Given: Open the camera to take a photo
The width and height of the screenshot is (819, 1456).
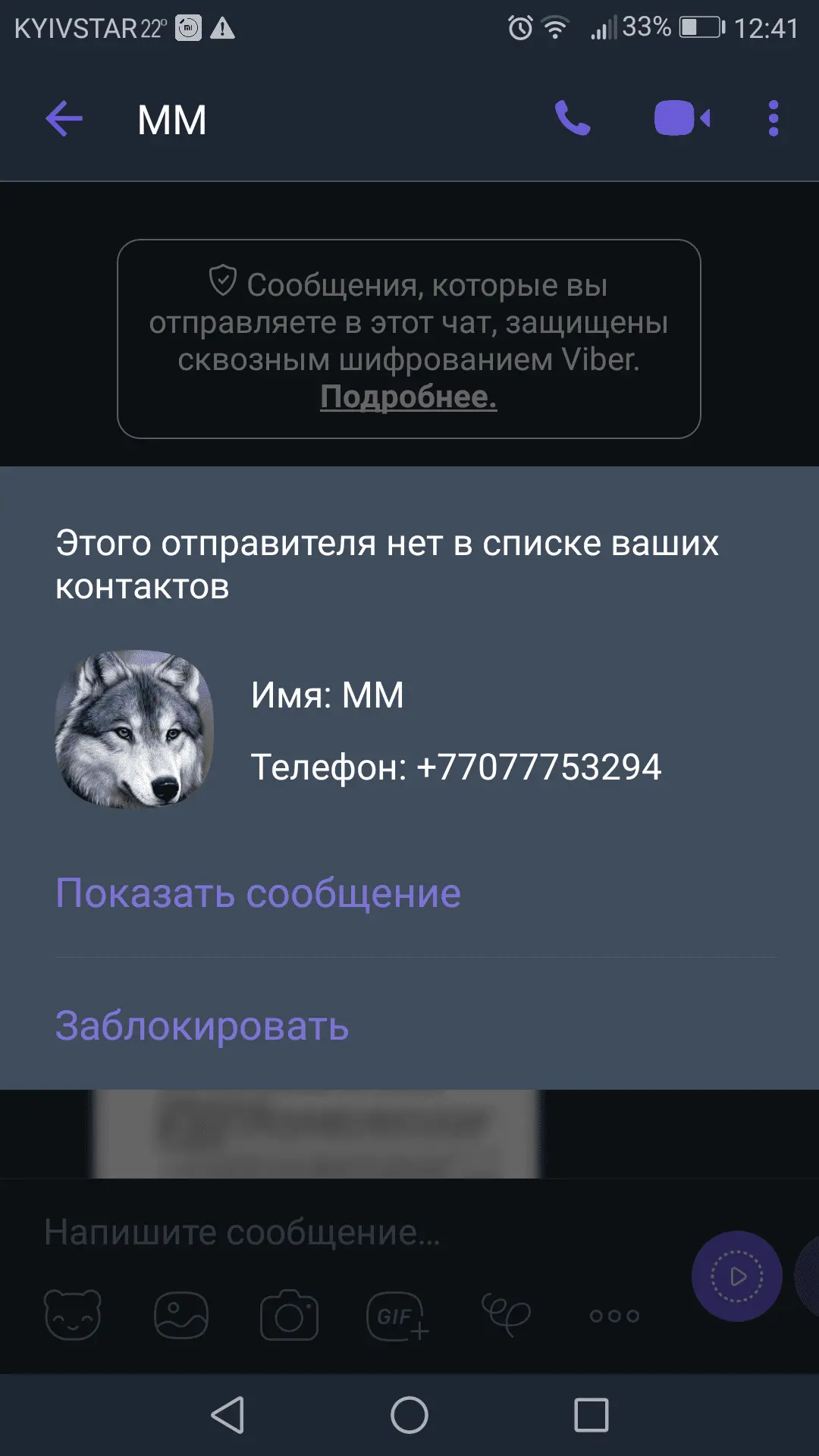Looking at the screenshot, I should (289, 1315).
